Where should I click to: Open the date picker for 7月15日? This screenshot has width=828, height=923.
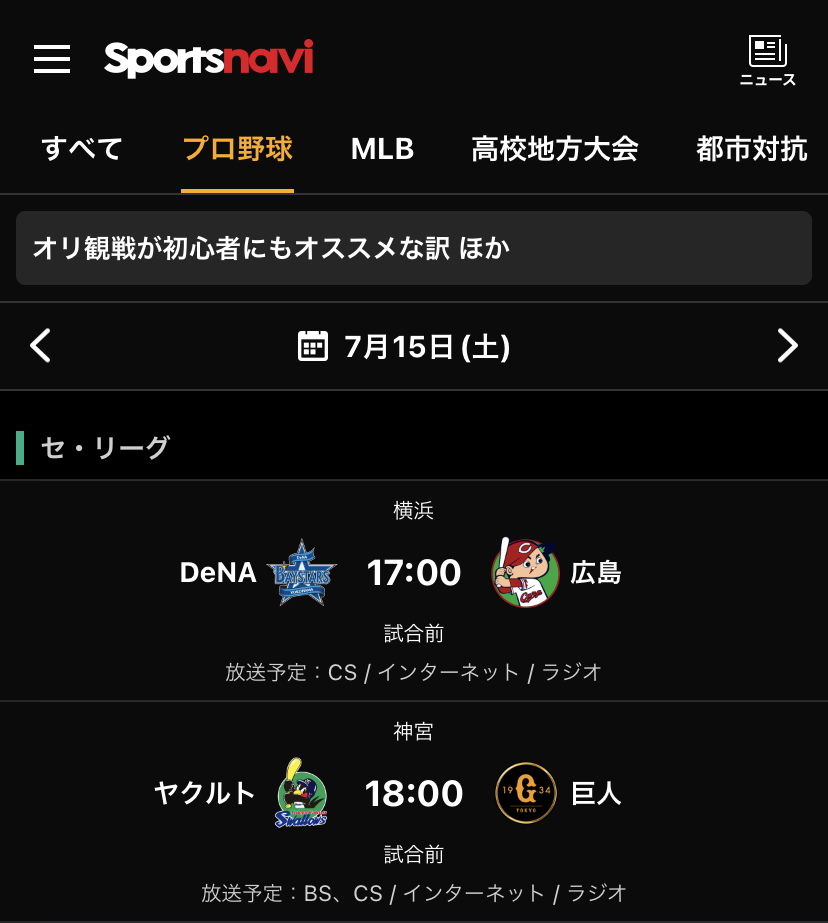tap(405, 346)
